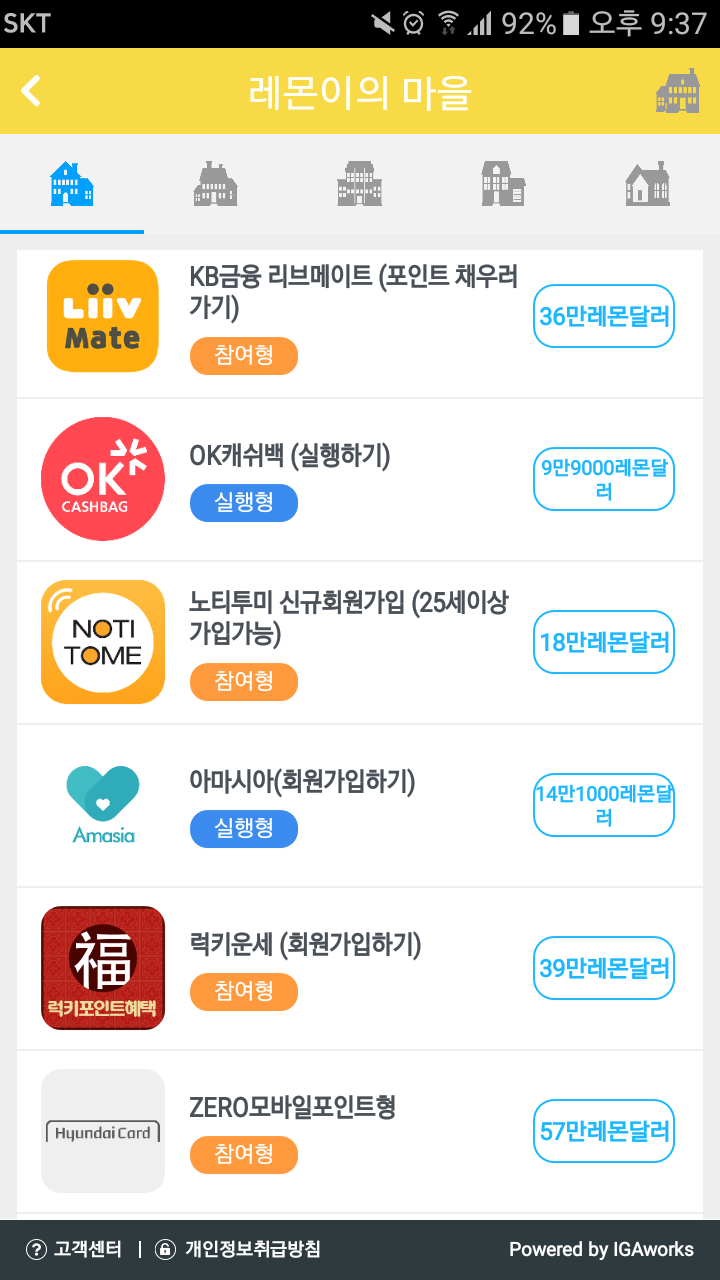Switch to the third building tab
The width and height of the screenshot is (720, 1280).
point(359,184)
